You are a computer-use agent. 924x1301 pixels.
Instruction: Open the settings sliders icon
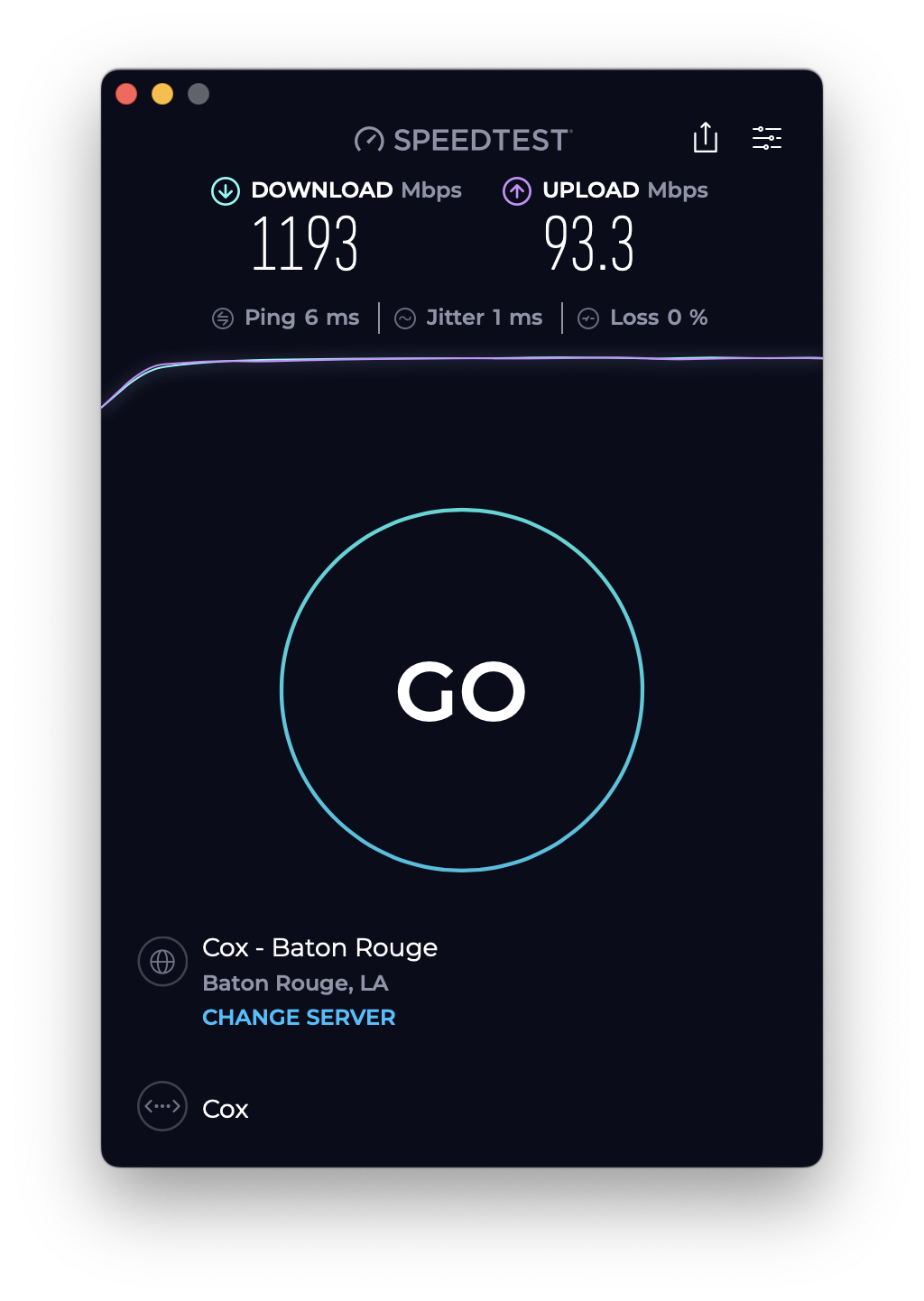tap(767, 138)
